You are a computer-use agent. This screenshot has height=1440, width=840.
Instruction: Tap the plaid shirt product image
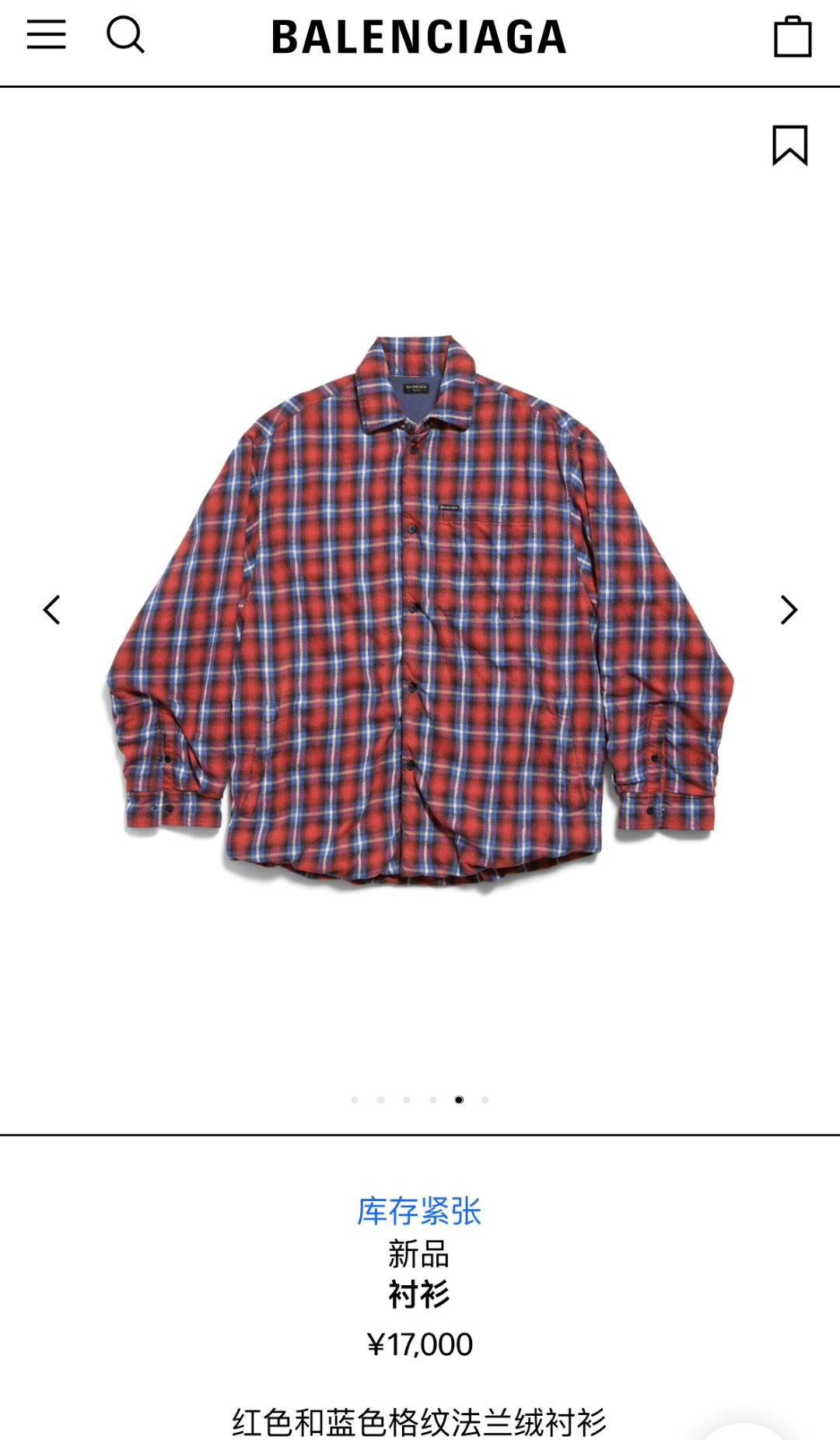[x=420, y=611]
